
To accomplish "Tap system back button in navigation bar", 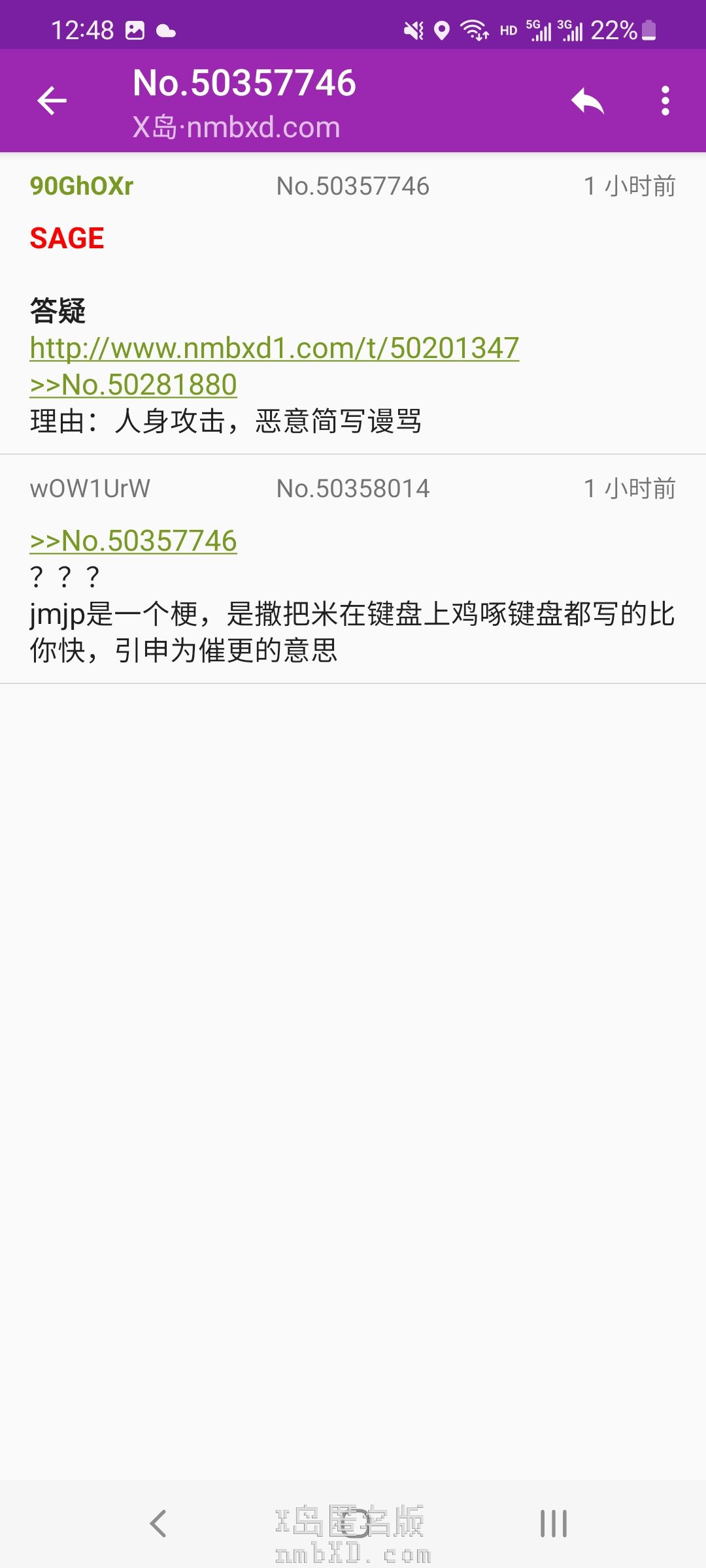I will click(x=158, y=1524).
